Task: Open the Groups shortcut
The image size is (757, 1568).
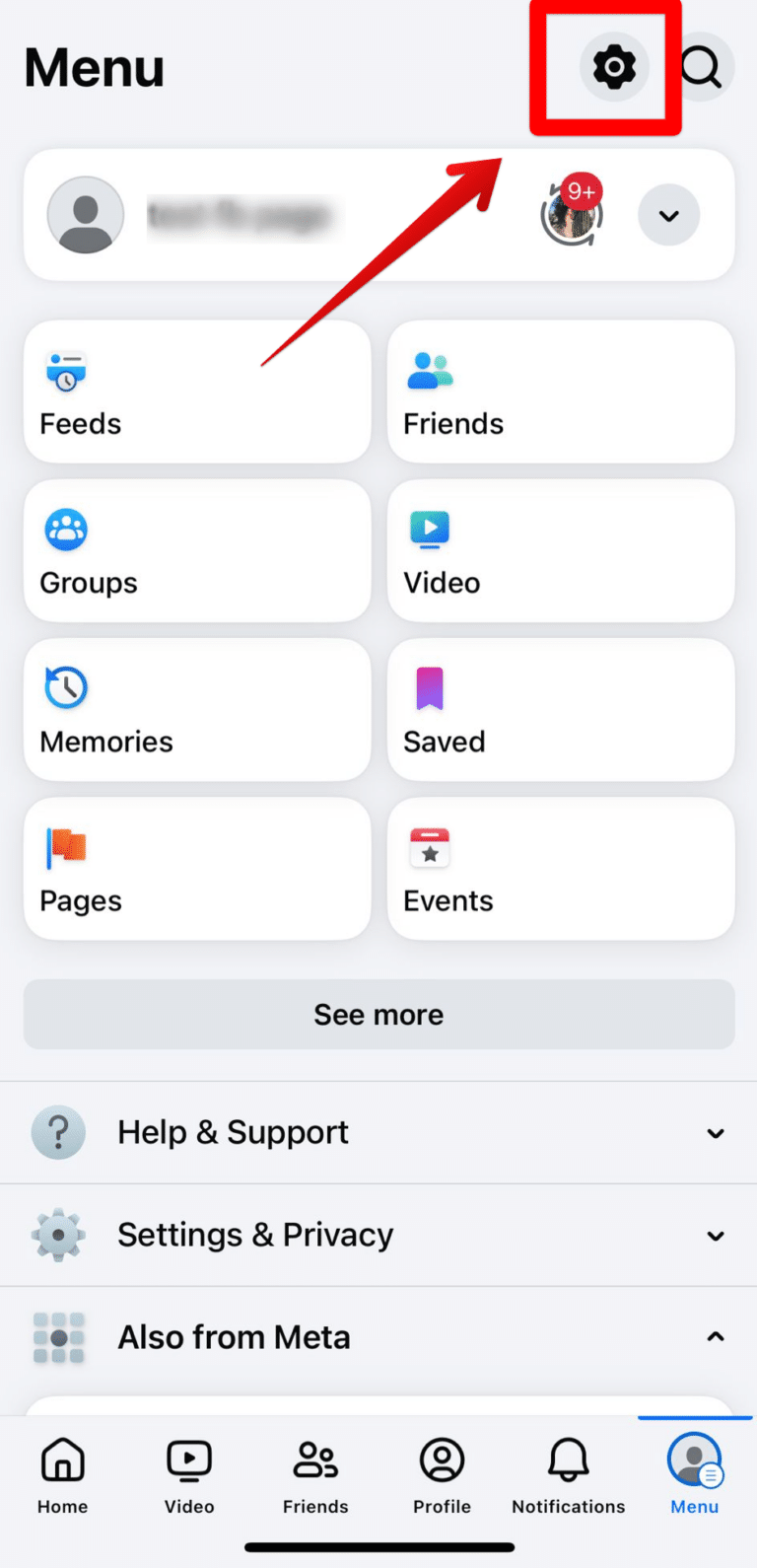Action: pos(197,550)
